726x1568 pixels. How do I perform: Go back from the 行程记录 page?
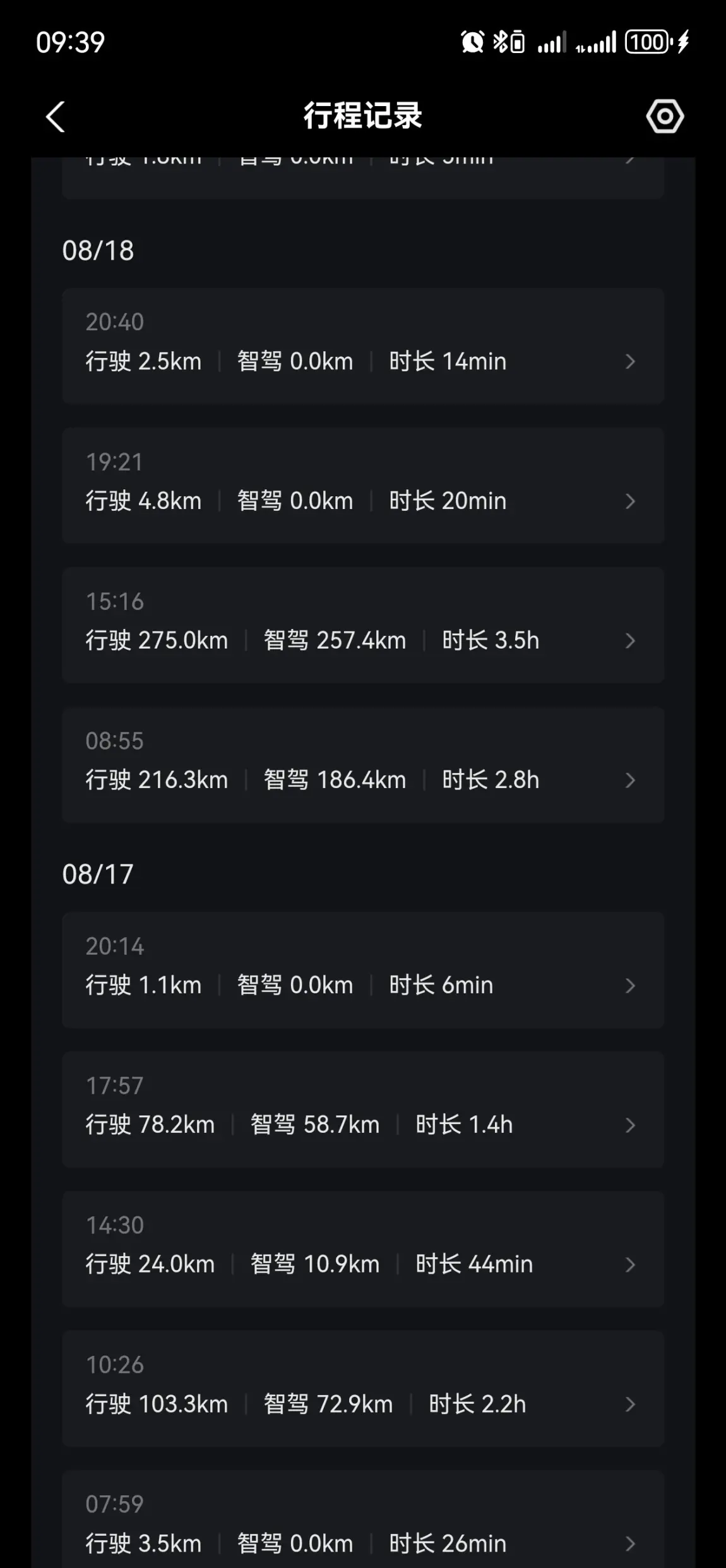pos(56,117)
